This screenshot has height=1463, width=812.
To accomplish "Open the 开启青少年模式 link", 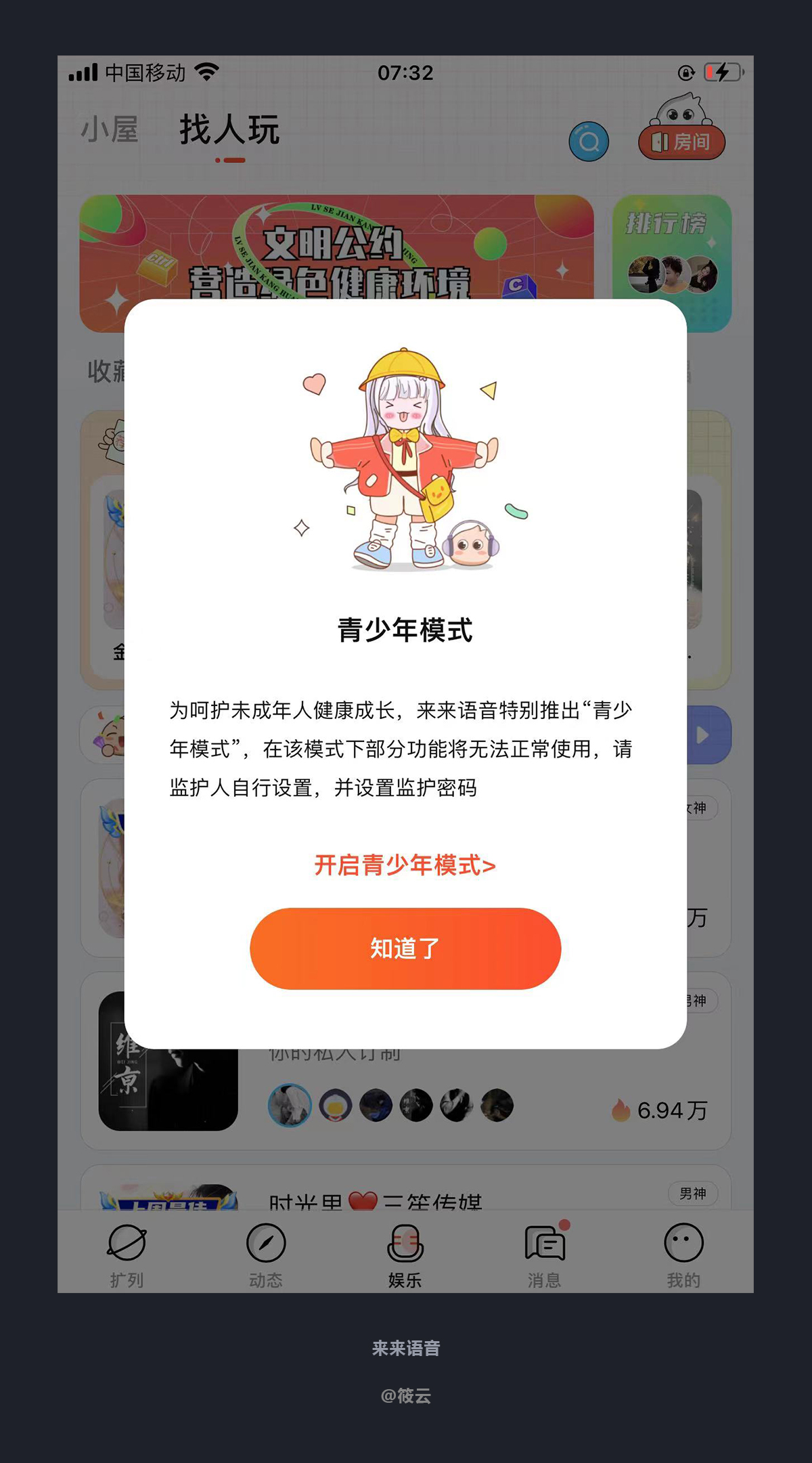I will coord(405,865).
